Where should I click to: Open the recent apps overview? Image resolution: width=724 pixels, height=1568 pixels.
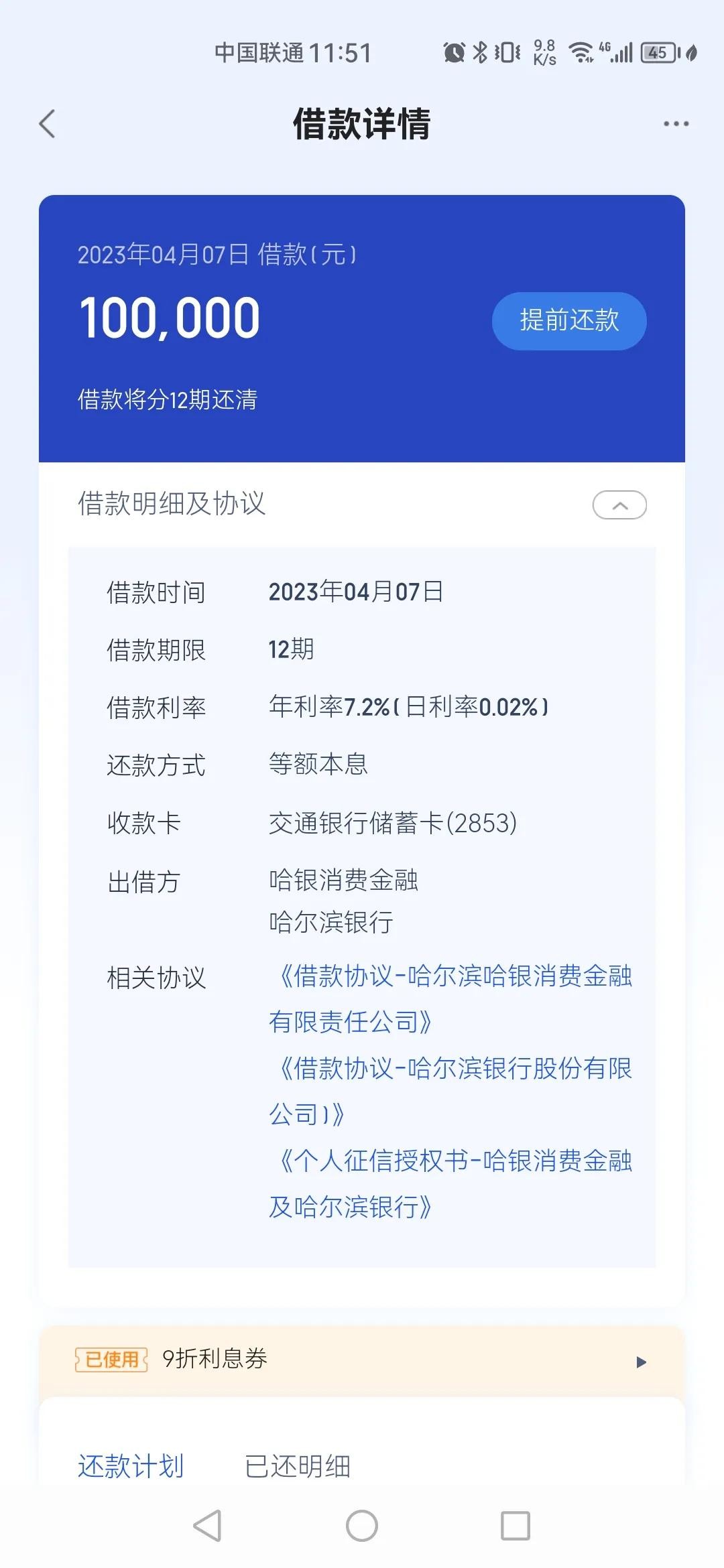click(x=516, y=1526)
